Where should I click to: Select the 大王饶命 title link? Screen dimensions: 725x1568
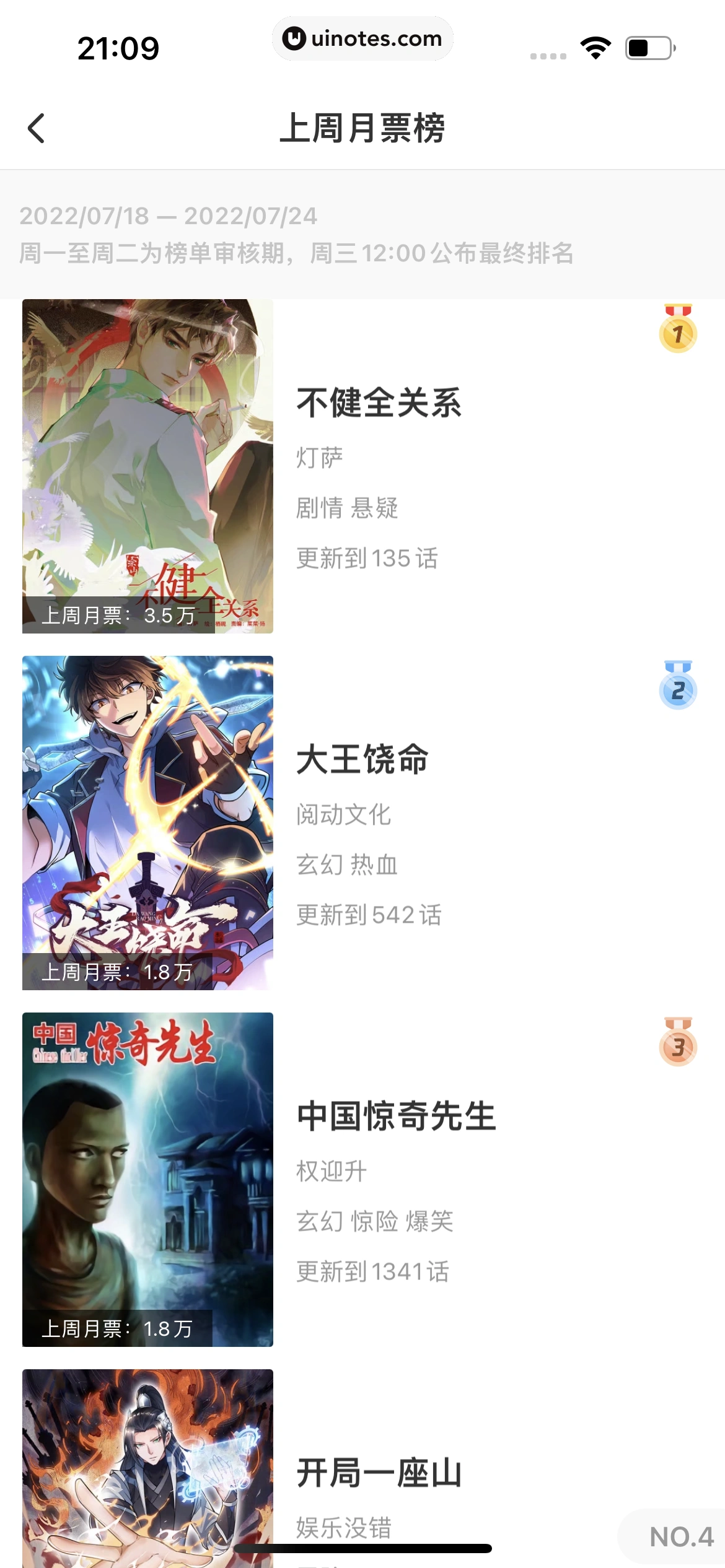361,760
